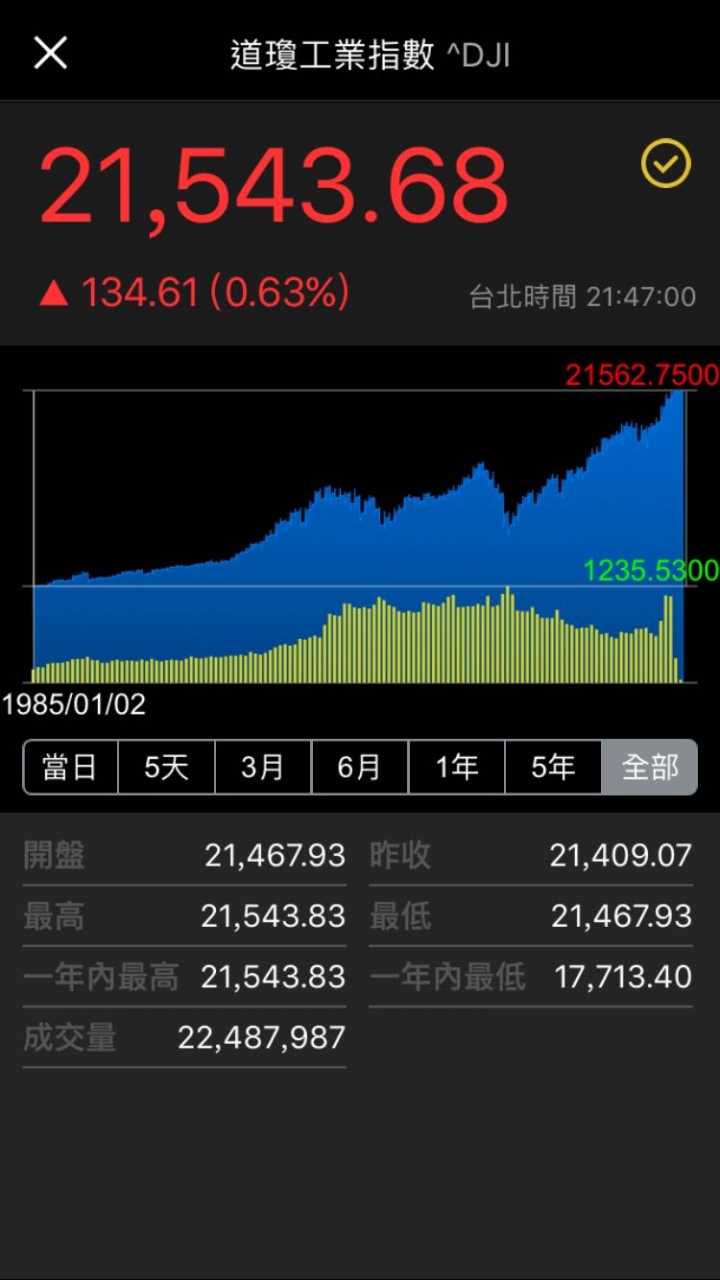The width and height of the screenshot is (720, 1280).
Task: View the 1年 chart range
Action: (456, 767)
